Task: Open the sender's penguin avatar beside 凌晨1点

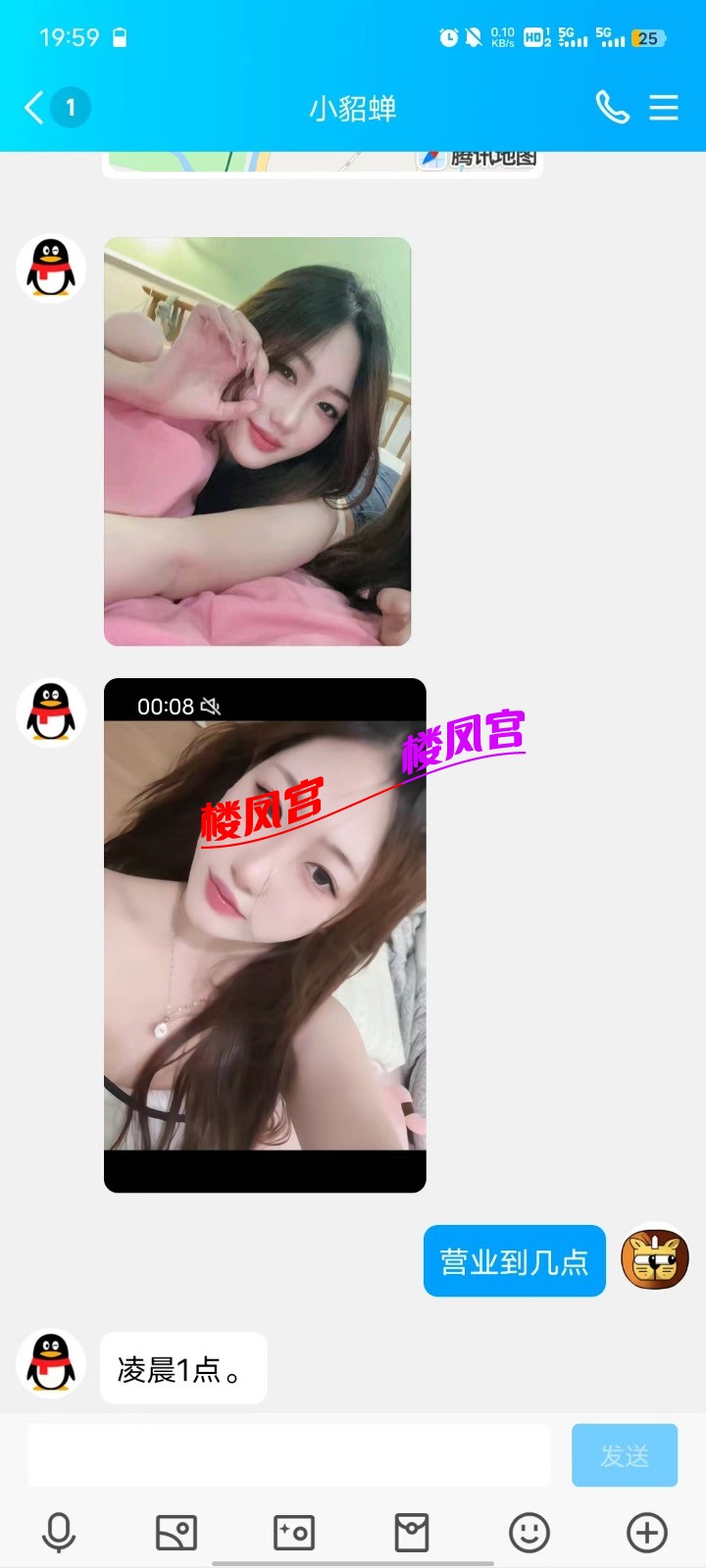Action: [51, 1362]
